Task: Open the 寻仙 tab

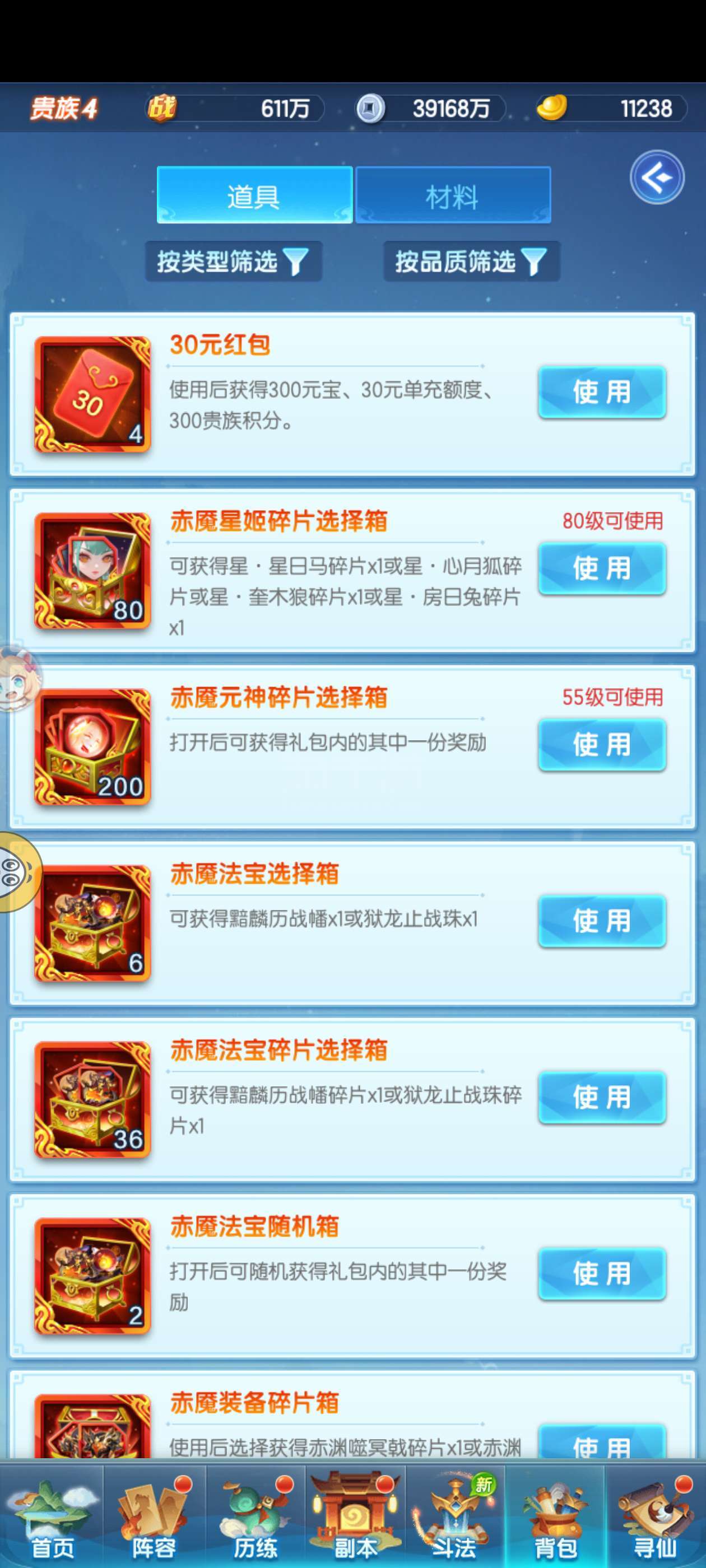Action: pos(655,1516)
